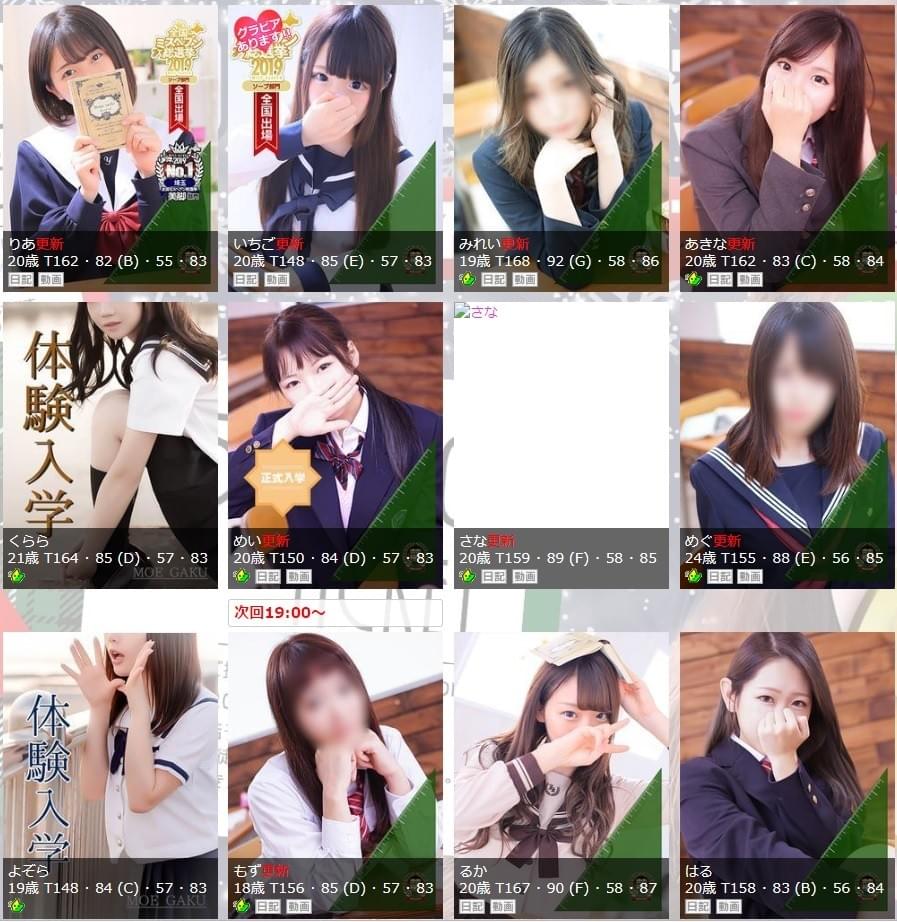Open 動画 for めい
Image resolution: width=897 pixels, height=922 pixels.
pyautogui.click(x=299, y=577)
